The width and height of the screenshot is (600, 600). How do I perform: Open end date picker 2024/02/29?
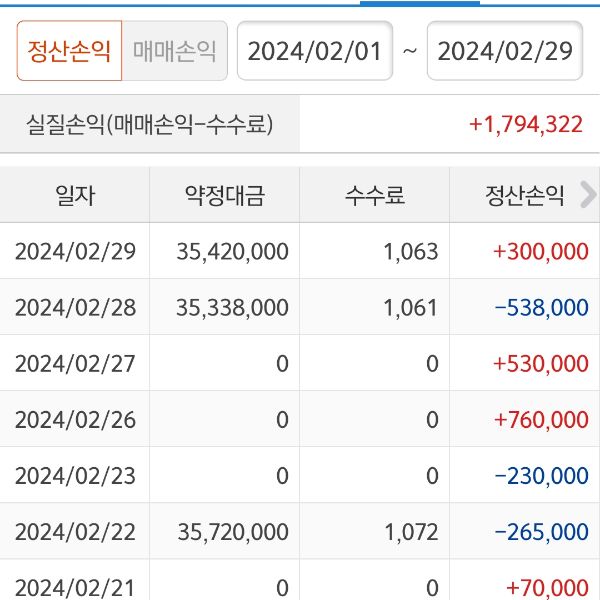[505, 50]
